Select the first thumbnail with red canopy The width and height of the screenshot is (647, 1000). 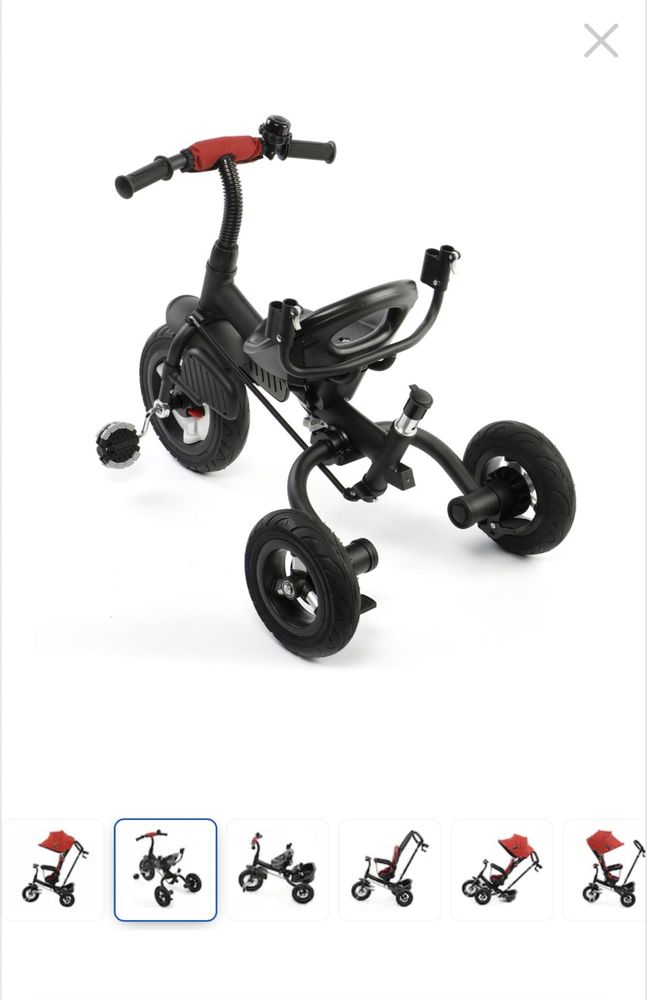[54, 869]
